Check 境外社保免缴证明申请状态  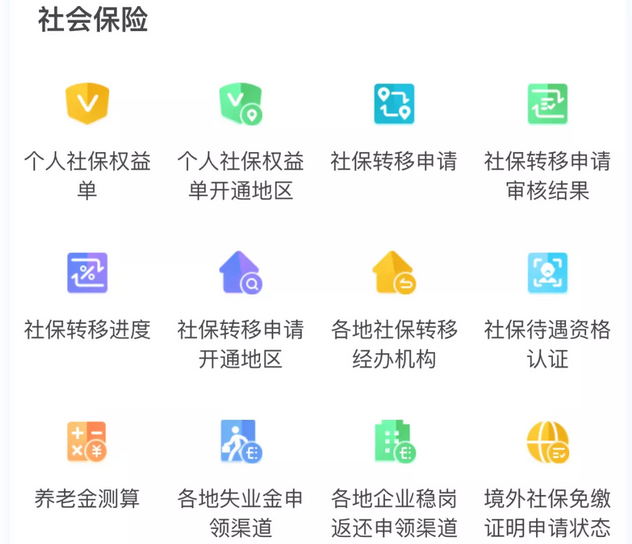click(547, 442)
